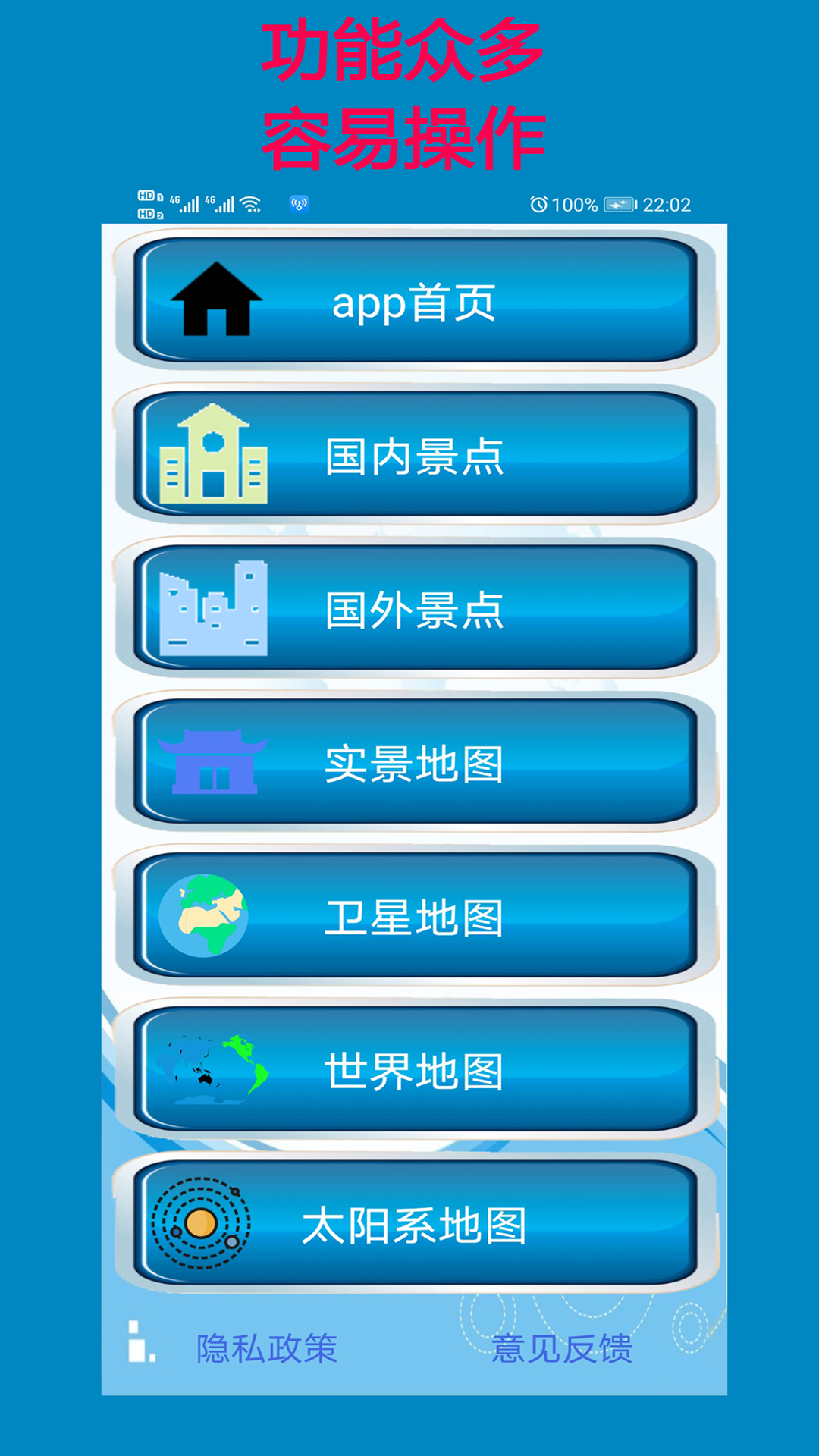
Task: Open the app首页 page
Action: 417,301
